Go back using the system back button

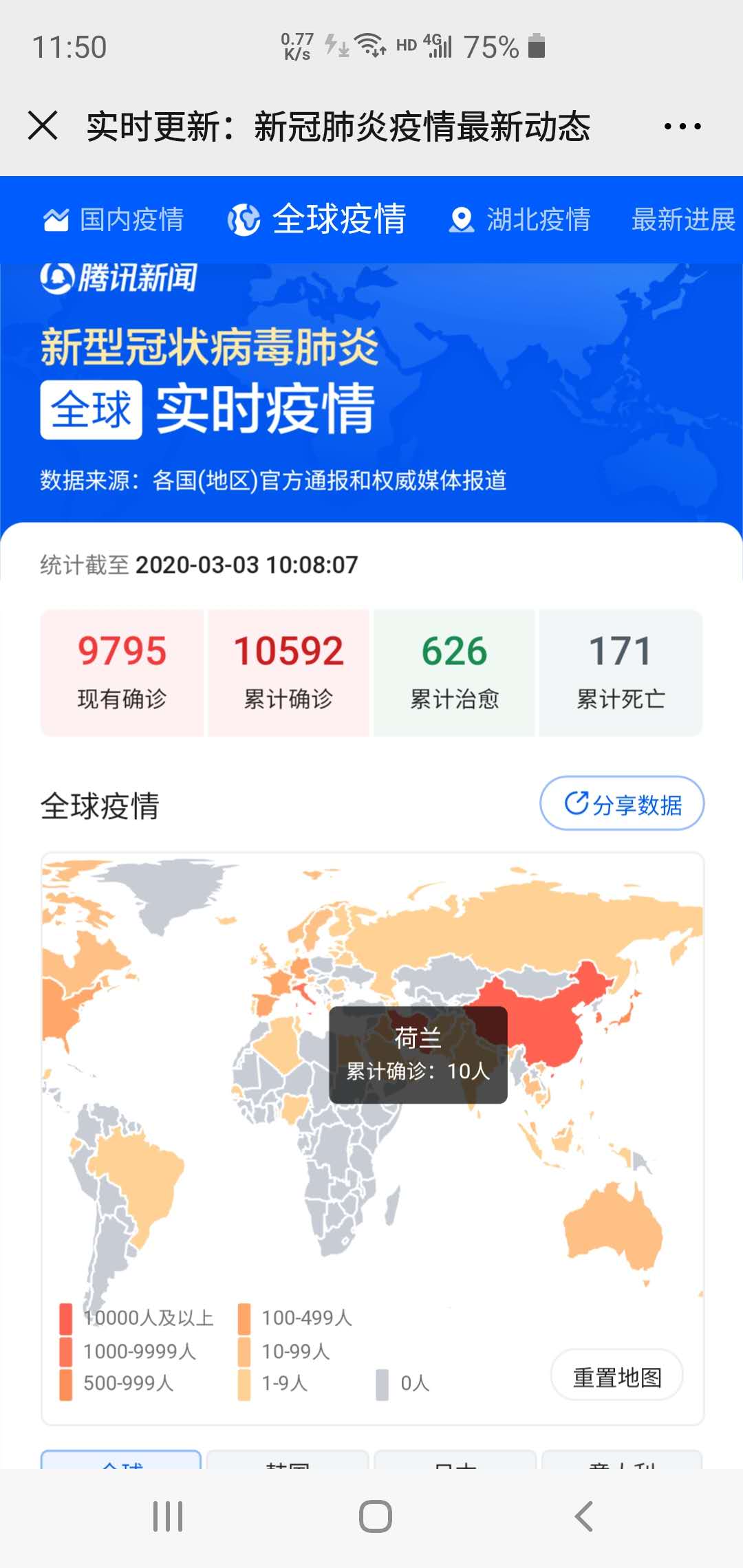(584, 1516)
